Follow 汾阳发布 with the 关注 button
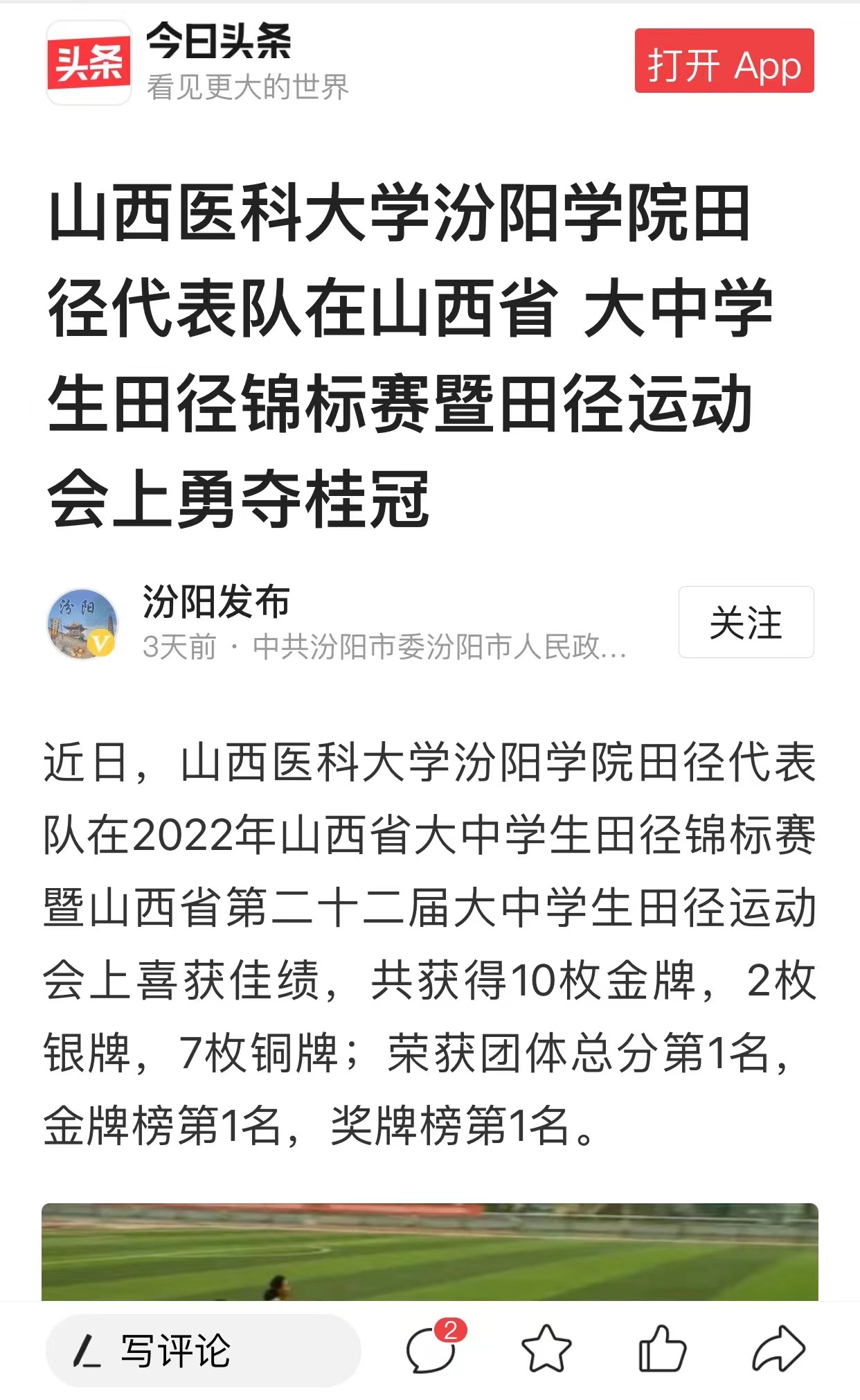This screenshot has height=1400, width=860. 745,621
